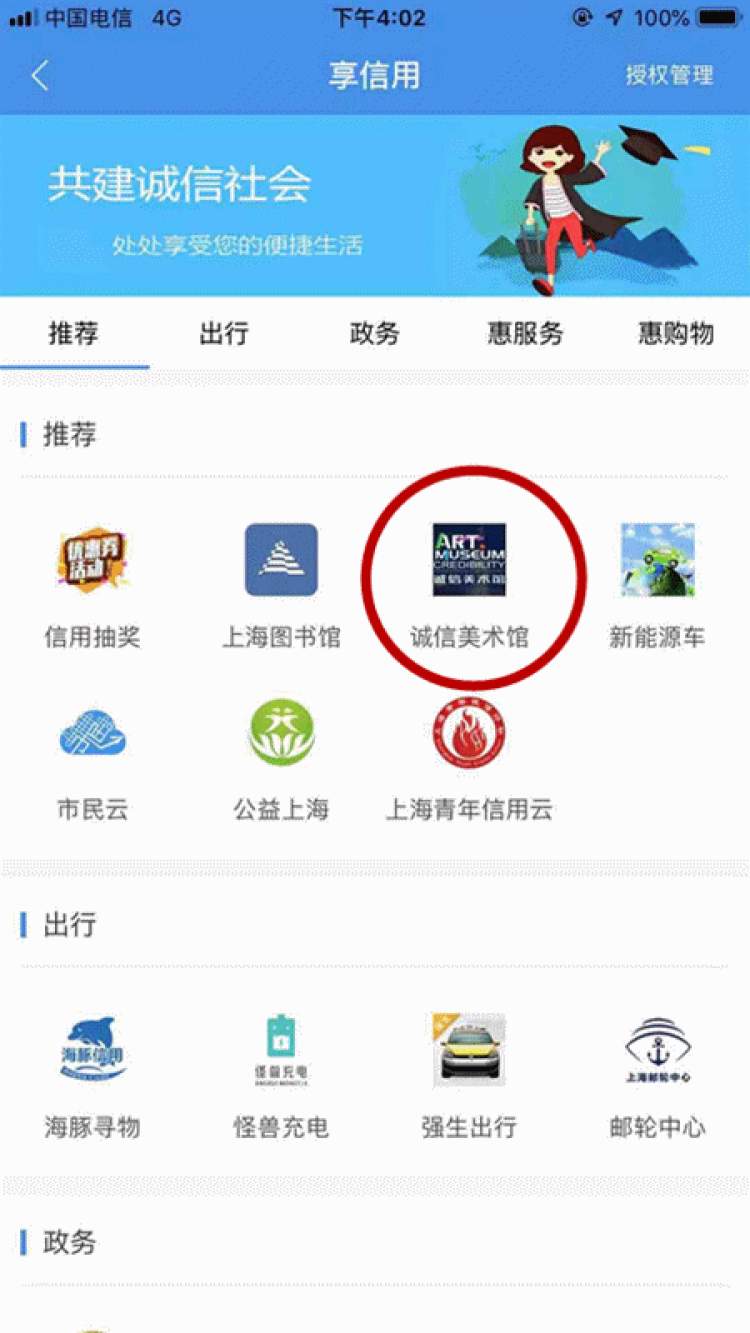Tap the 共建诚信社会 banner
Image resolution: width=750 pixels, height=1333 pixels.
pyautogui.click(x=375, y=206)
